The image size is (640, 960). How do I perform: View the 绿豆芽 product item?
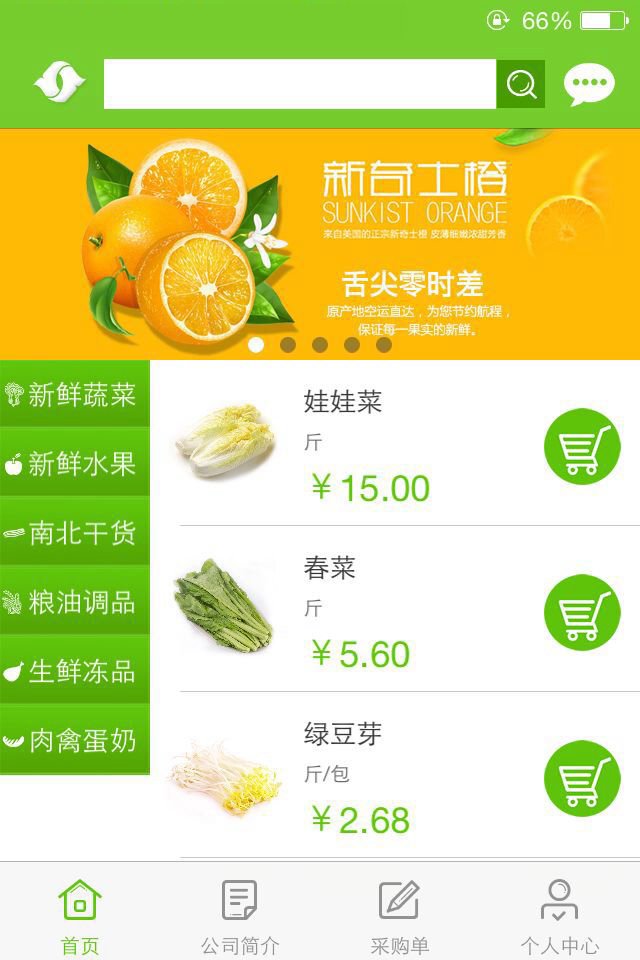[x=343, y=735]
